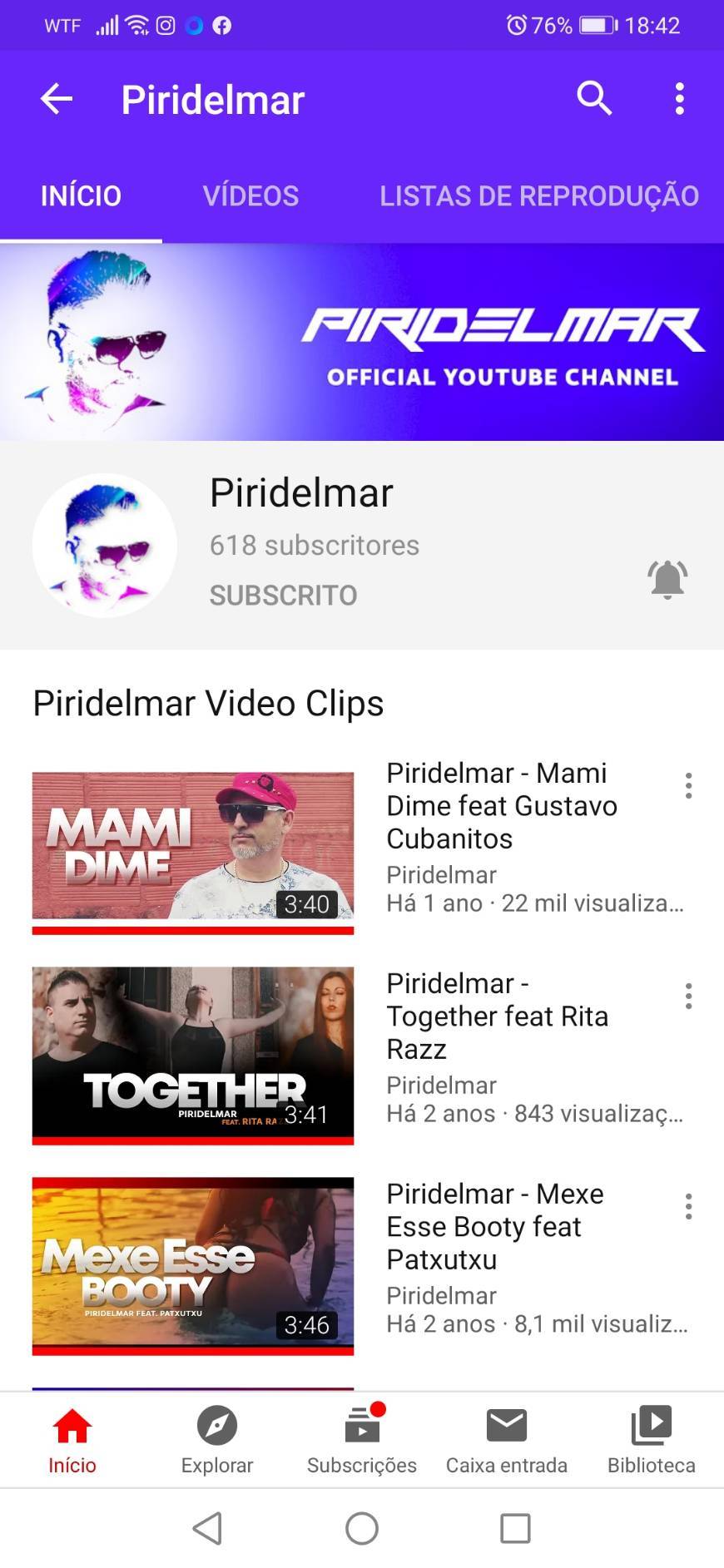
Task: Play Together feat Rita Razz video
Action: tap(193, 1055)
